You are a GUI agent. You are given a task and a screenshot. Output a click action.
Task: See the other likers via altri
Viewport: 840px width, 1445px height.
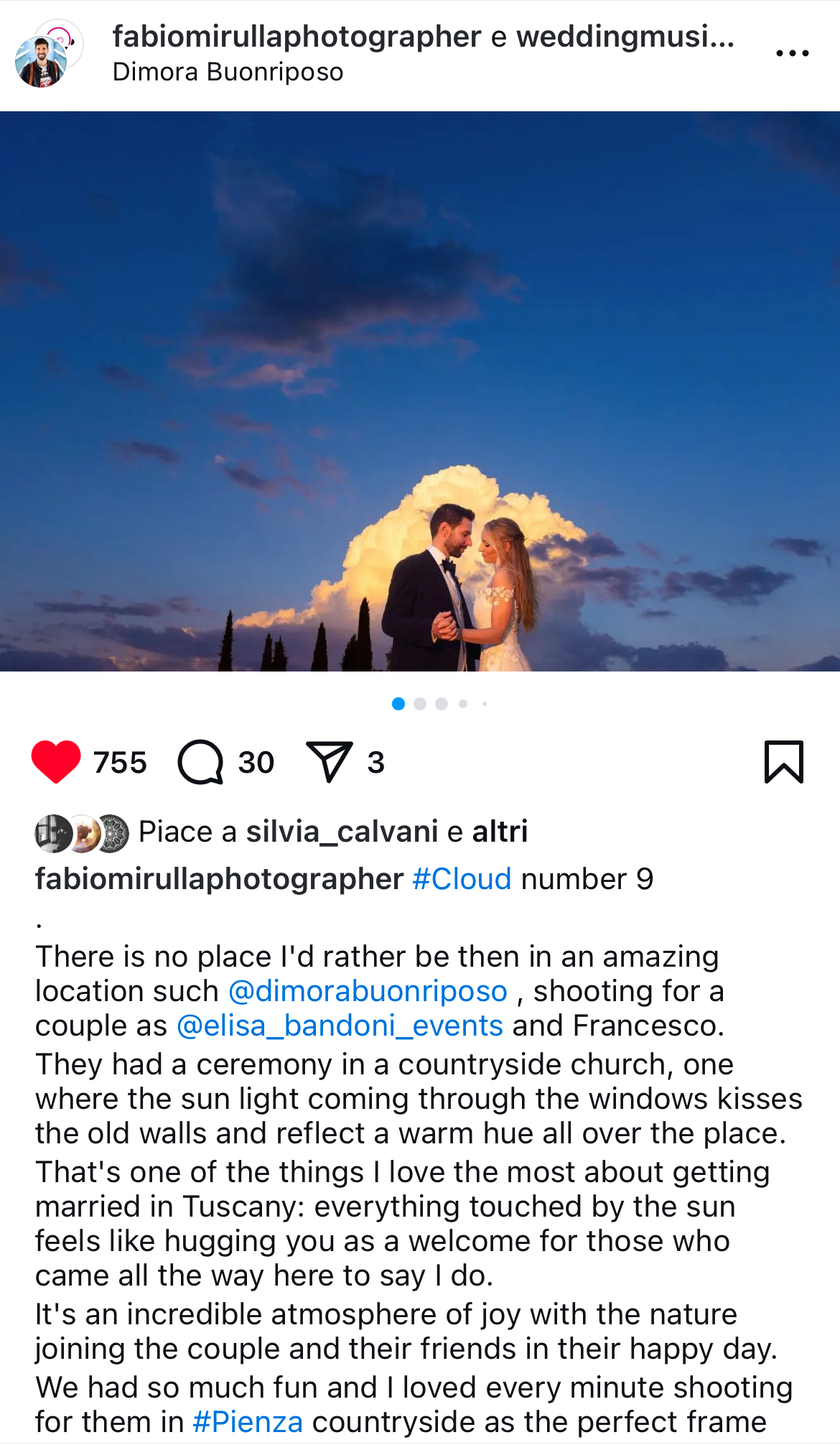click(x=500, y=832)
